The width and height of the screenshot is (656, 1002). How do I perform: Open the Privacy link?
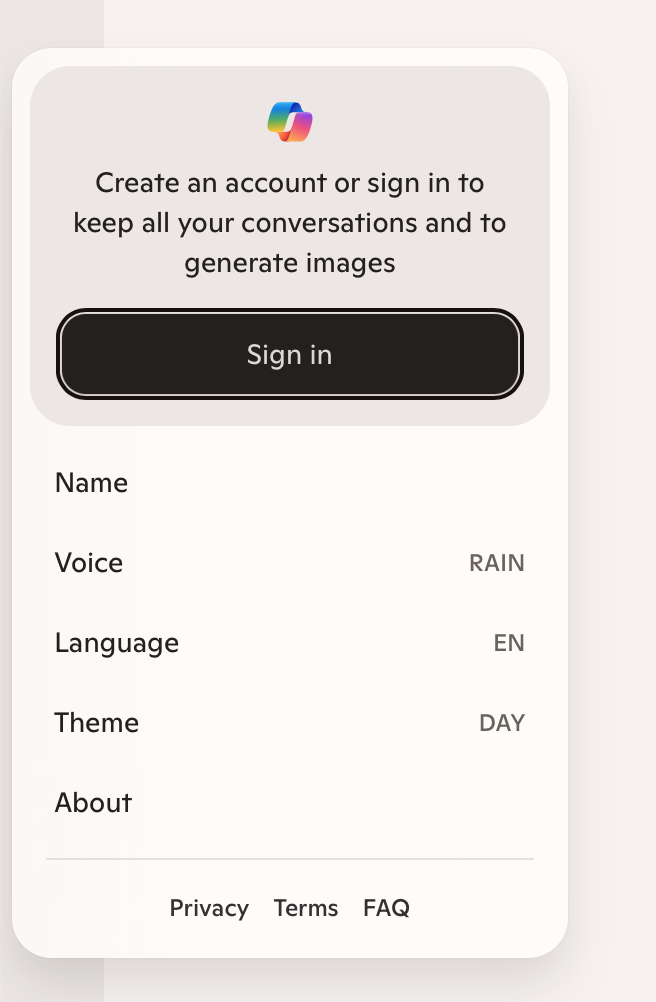click(x=209, y=908)
